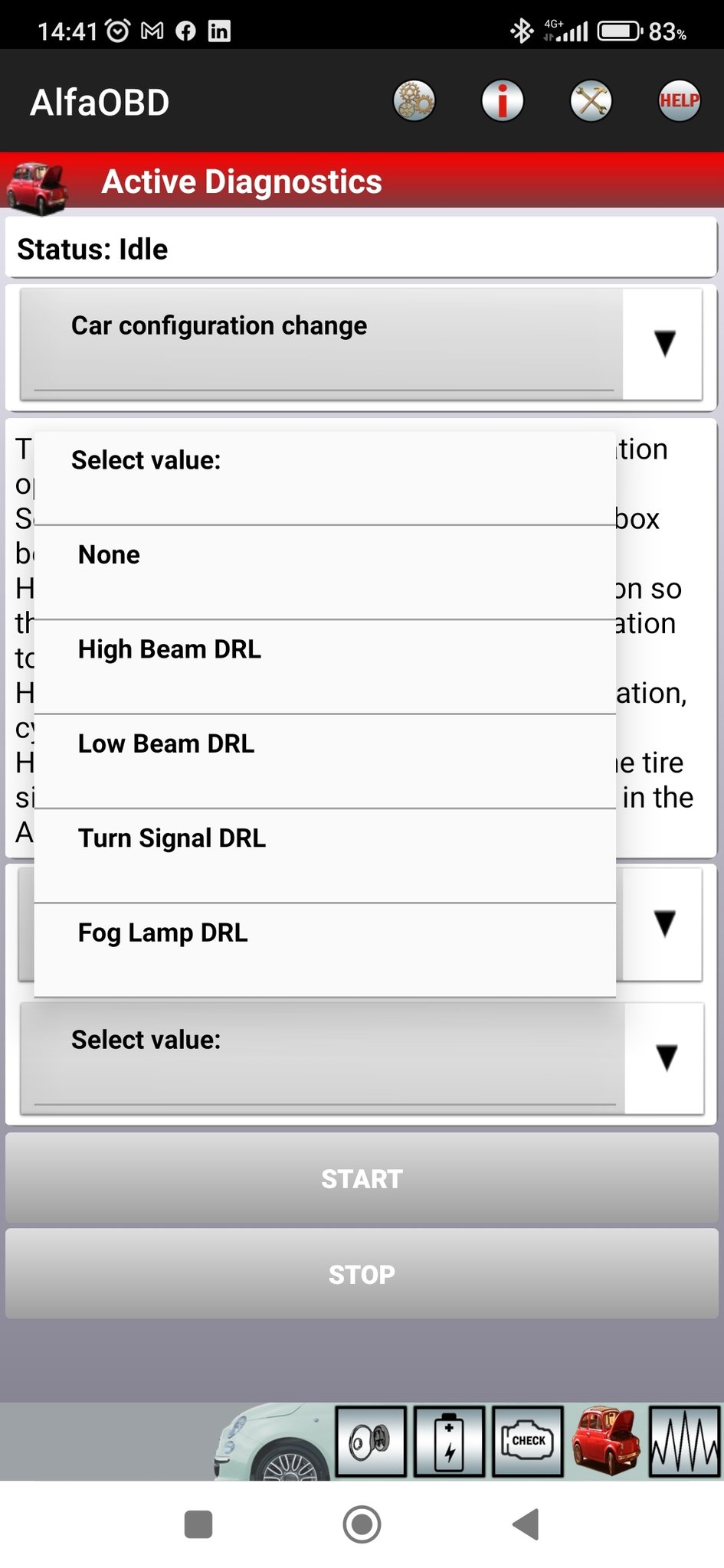
Task: Open the tools wrench icon
Action: click(591, 100)
